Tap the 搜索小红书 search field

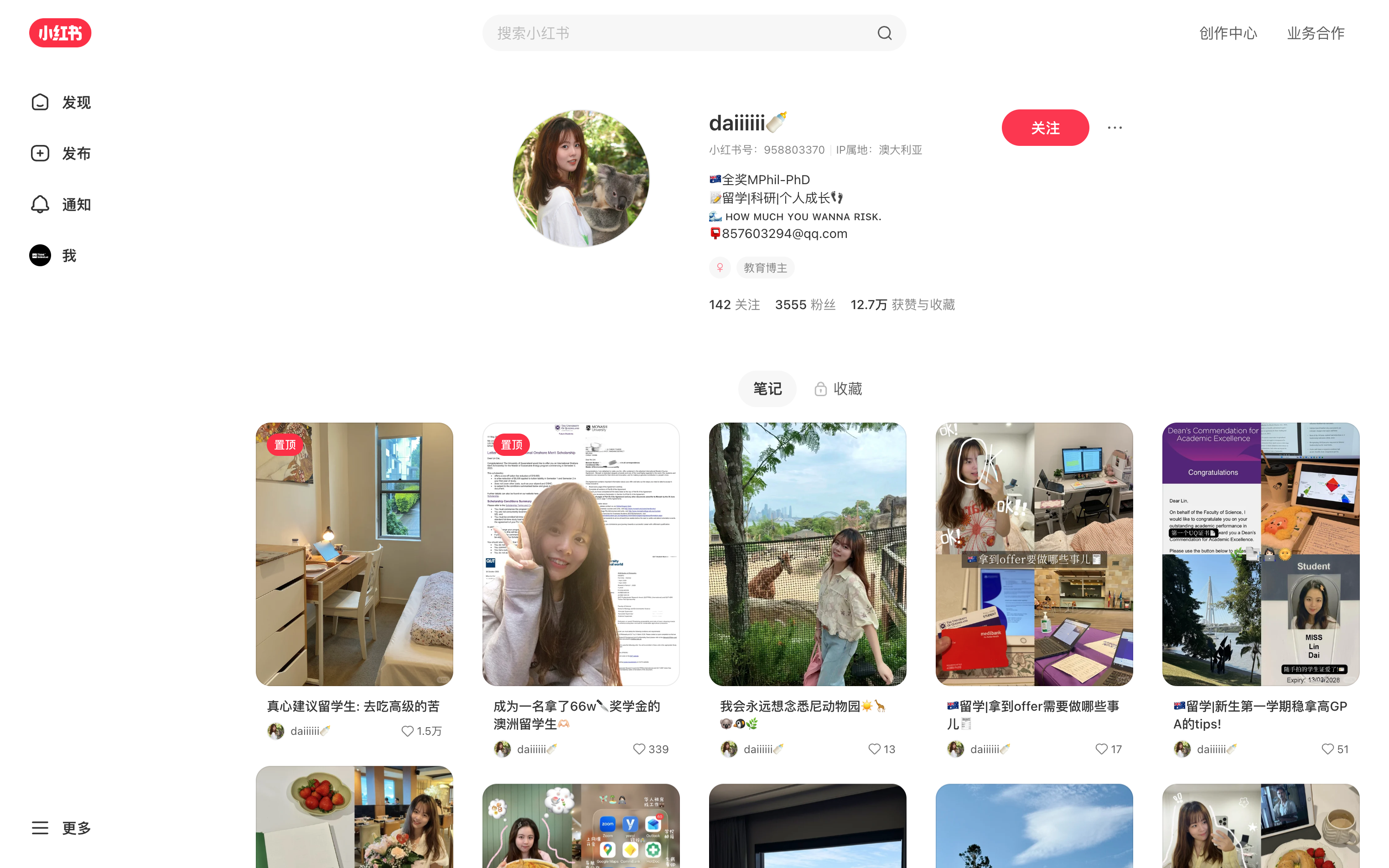(678, 33)
